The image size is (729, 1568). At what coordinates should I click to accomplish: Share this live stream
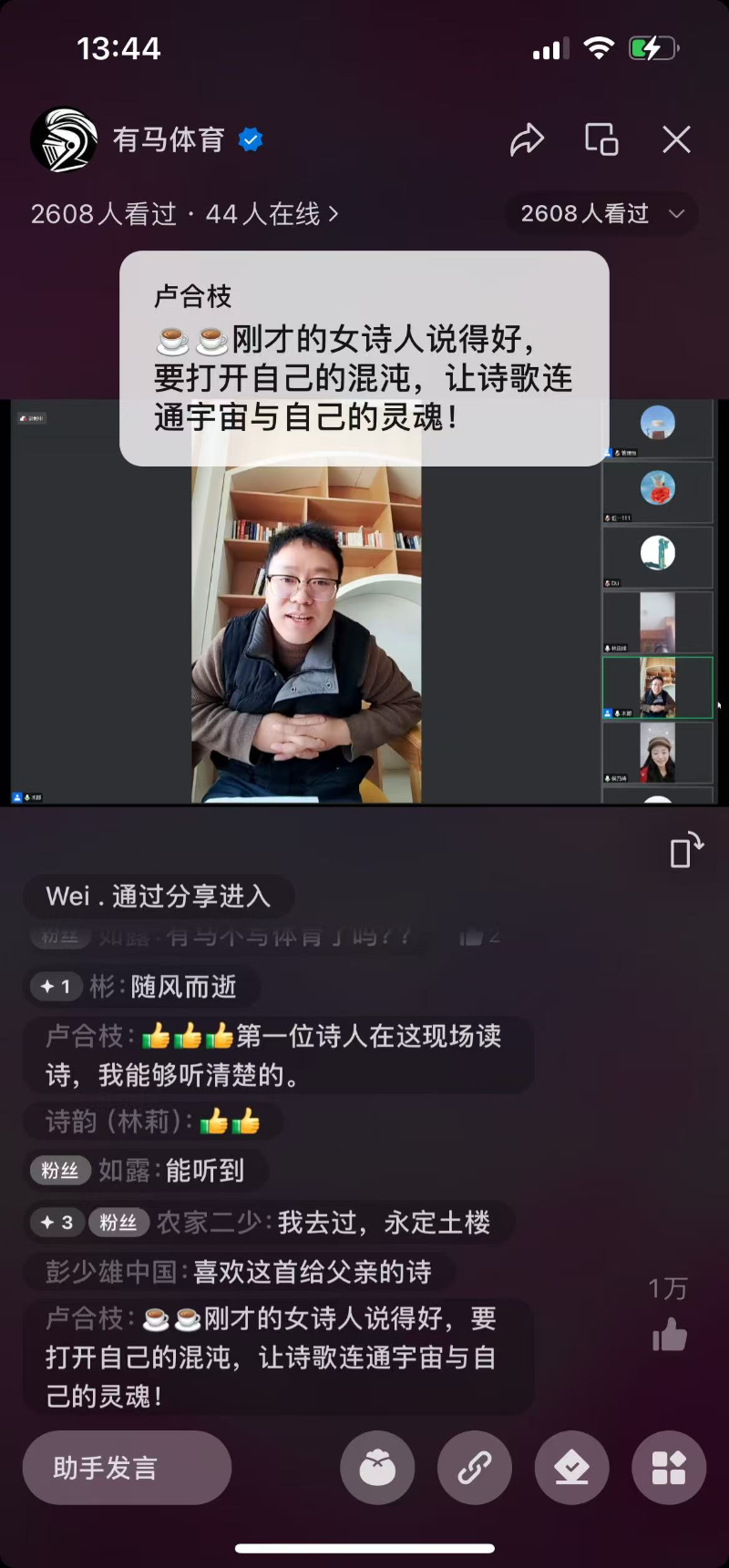pyautogui.click(x=527, y=140)
